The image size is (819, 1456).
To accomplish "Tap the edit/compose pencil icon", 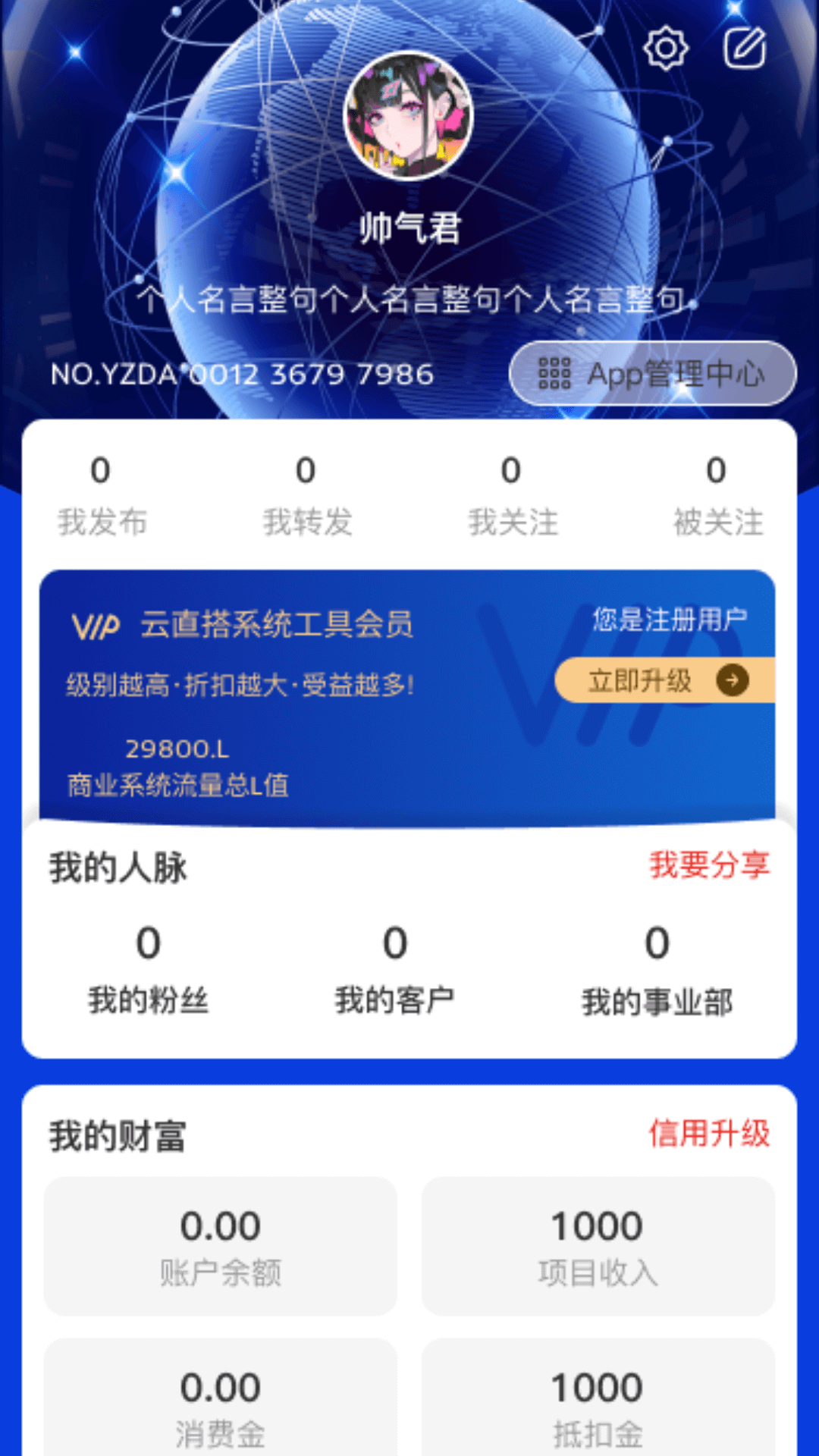I will [x=747, y=48].
